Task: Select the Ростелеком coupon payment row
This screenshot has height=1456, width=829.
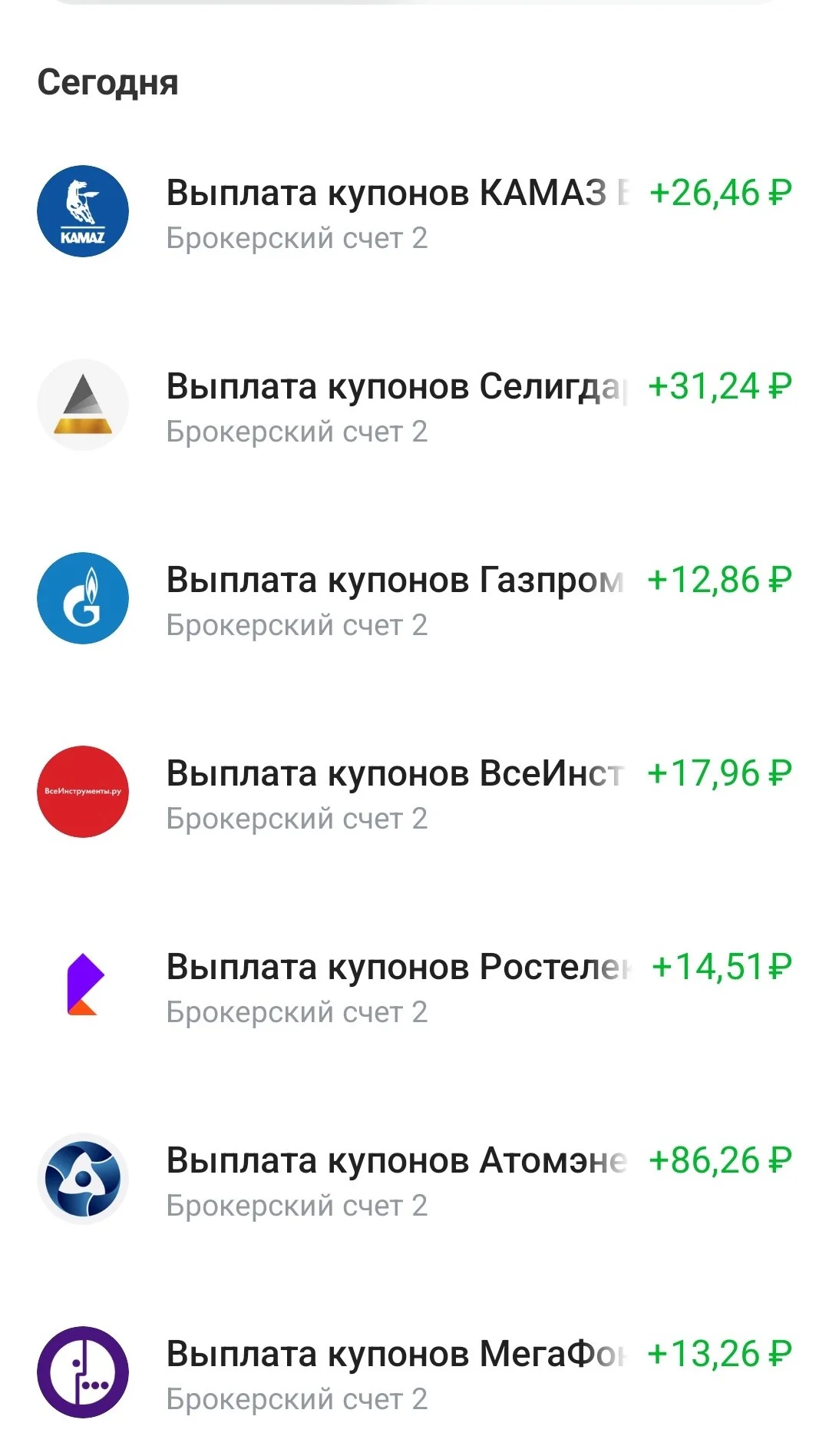Action: coord(414,986)
